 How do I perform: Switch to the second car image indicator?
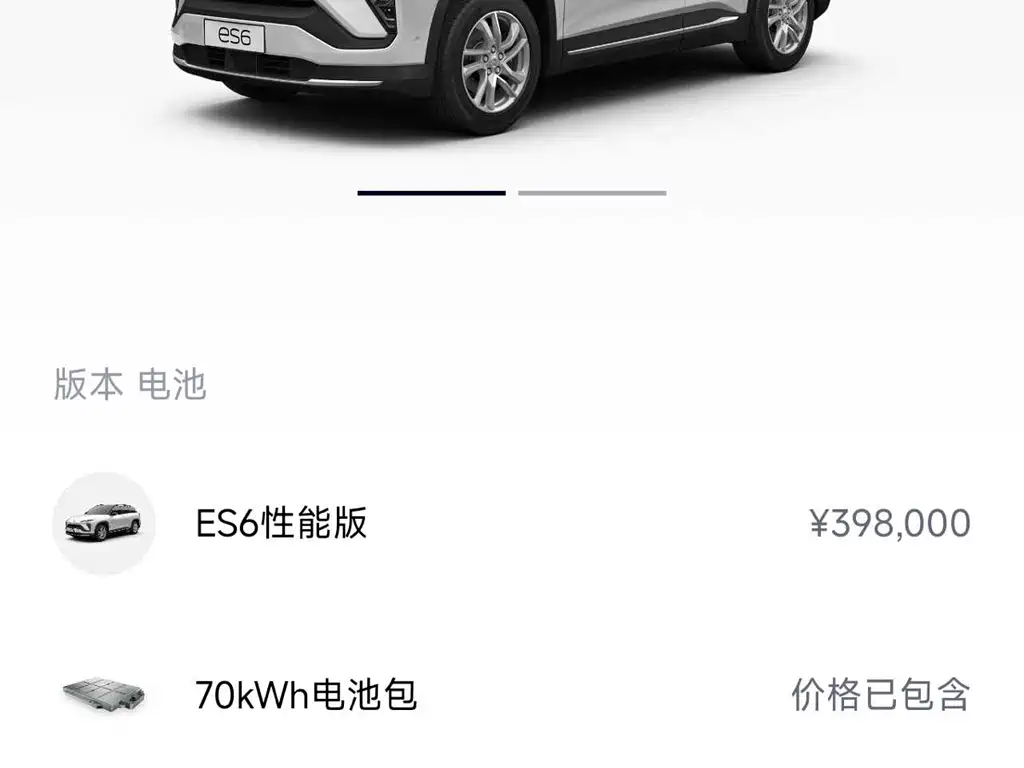coord(592,193)
